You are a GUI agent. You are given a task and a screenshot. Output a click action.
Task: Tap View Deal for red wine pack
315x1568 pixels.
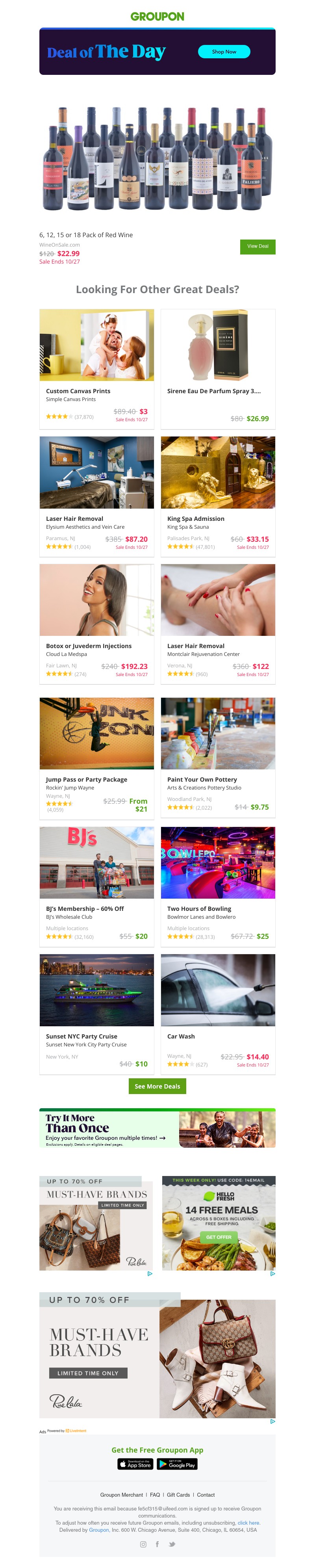257,246
